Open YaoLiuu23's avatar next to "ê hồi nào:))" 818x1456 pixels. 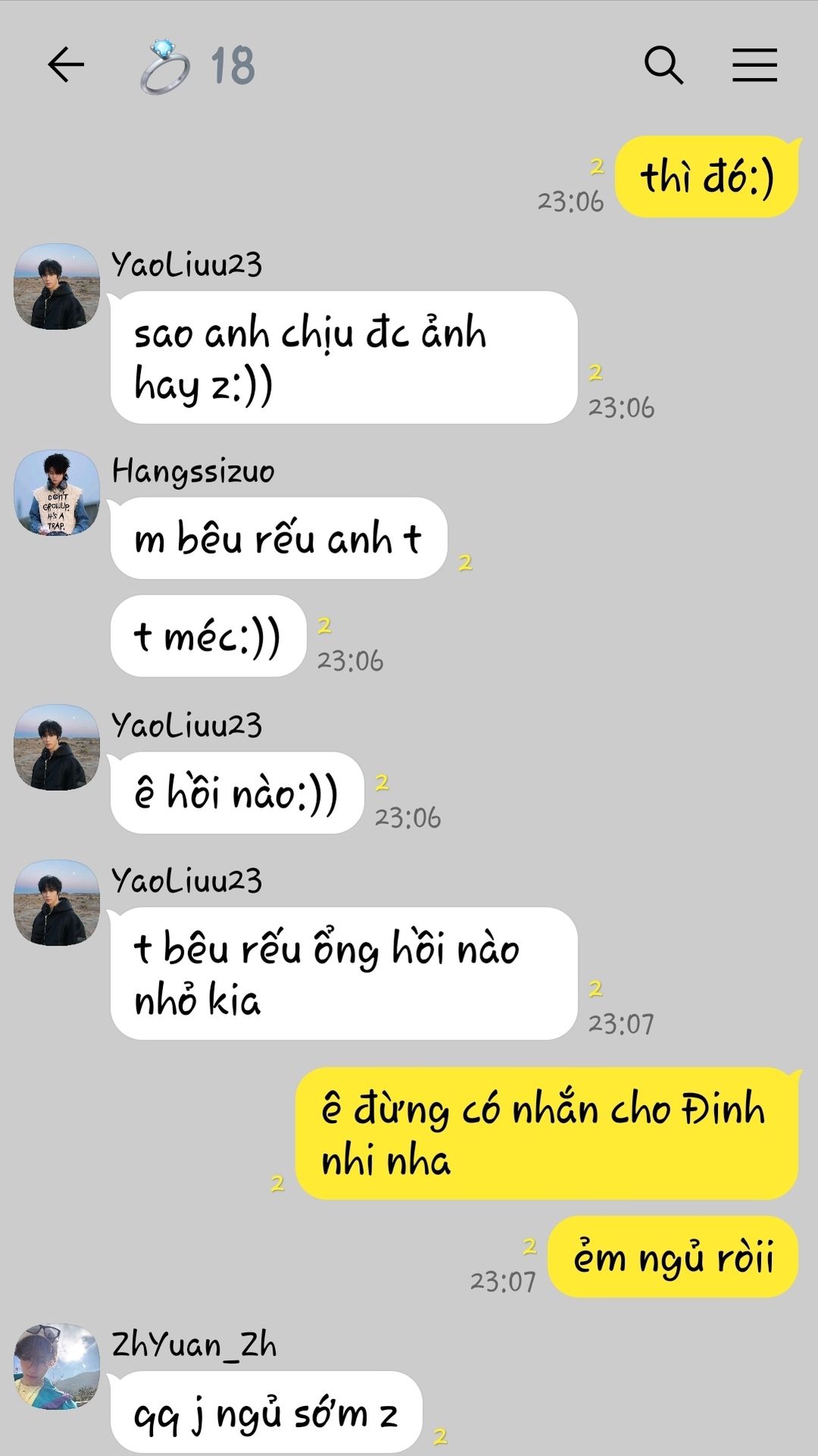click(x=57, y=748)
